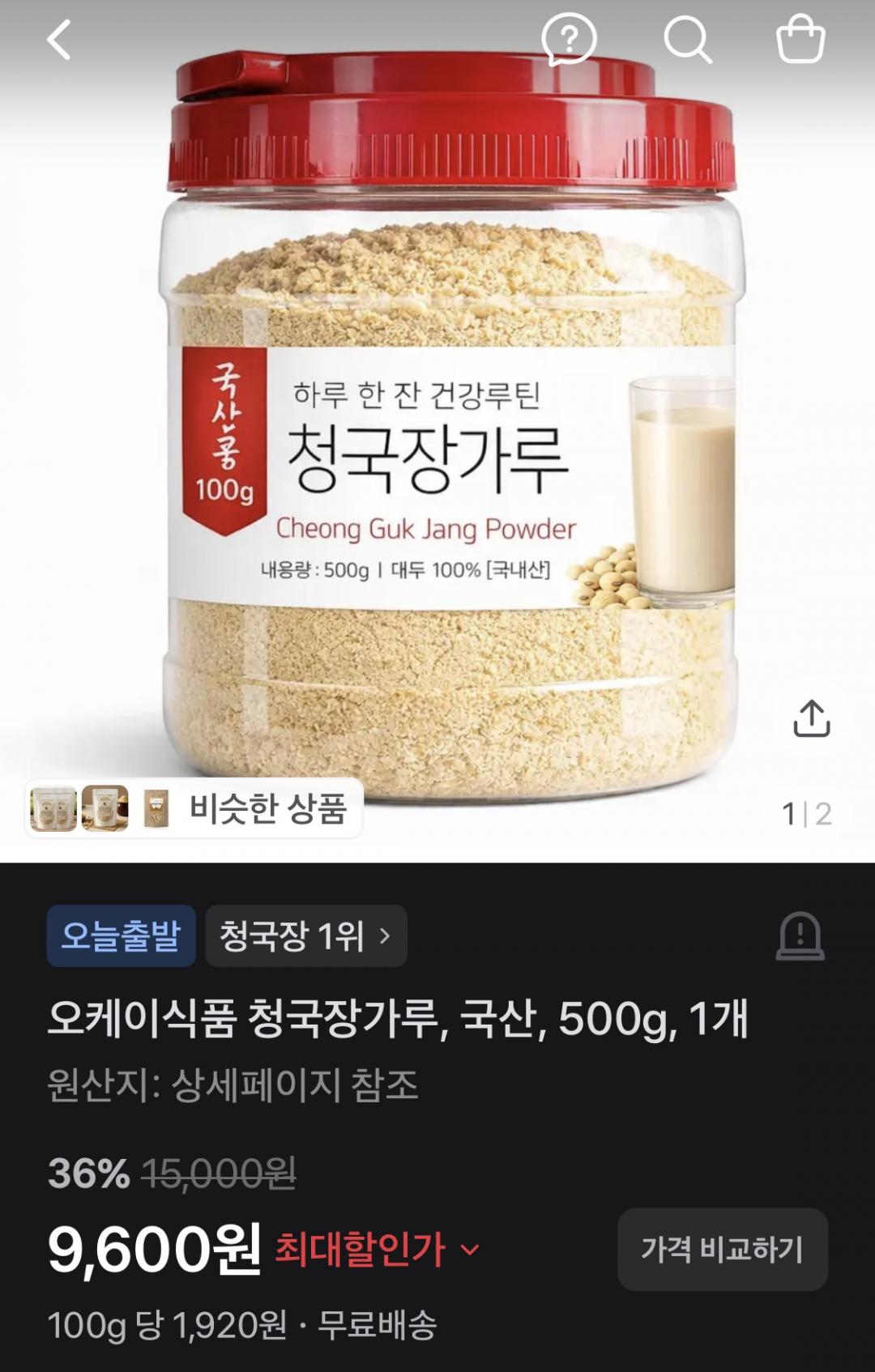
Task: Open the help question-mark chat icon
Action: coord(569,40)
